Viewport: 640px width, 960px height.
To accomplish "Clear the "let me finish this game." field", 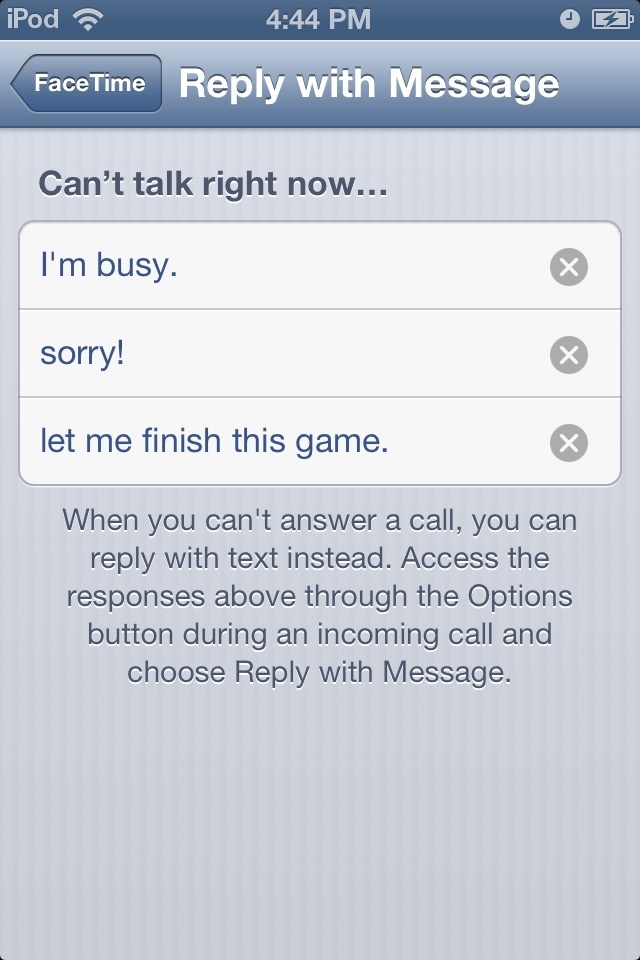I will click(568, 443).
